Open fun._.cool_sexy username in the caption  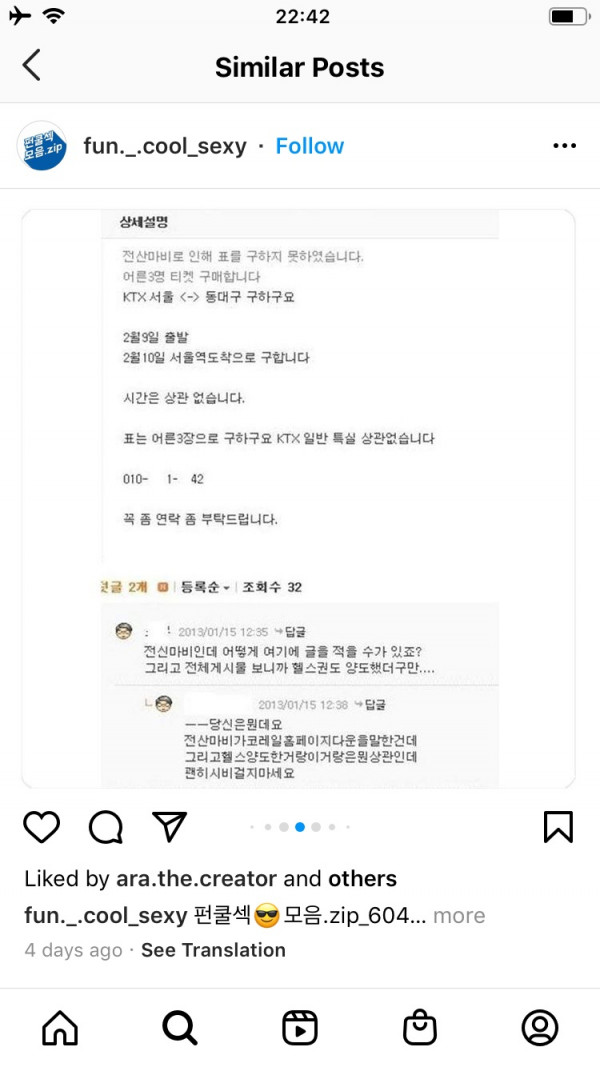pyautogui.click(x=106, y=915)
